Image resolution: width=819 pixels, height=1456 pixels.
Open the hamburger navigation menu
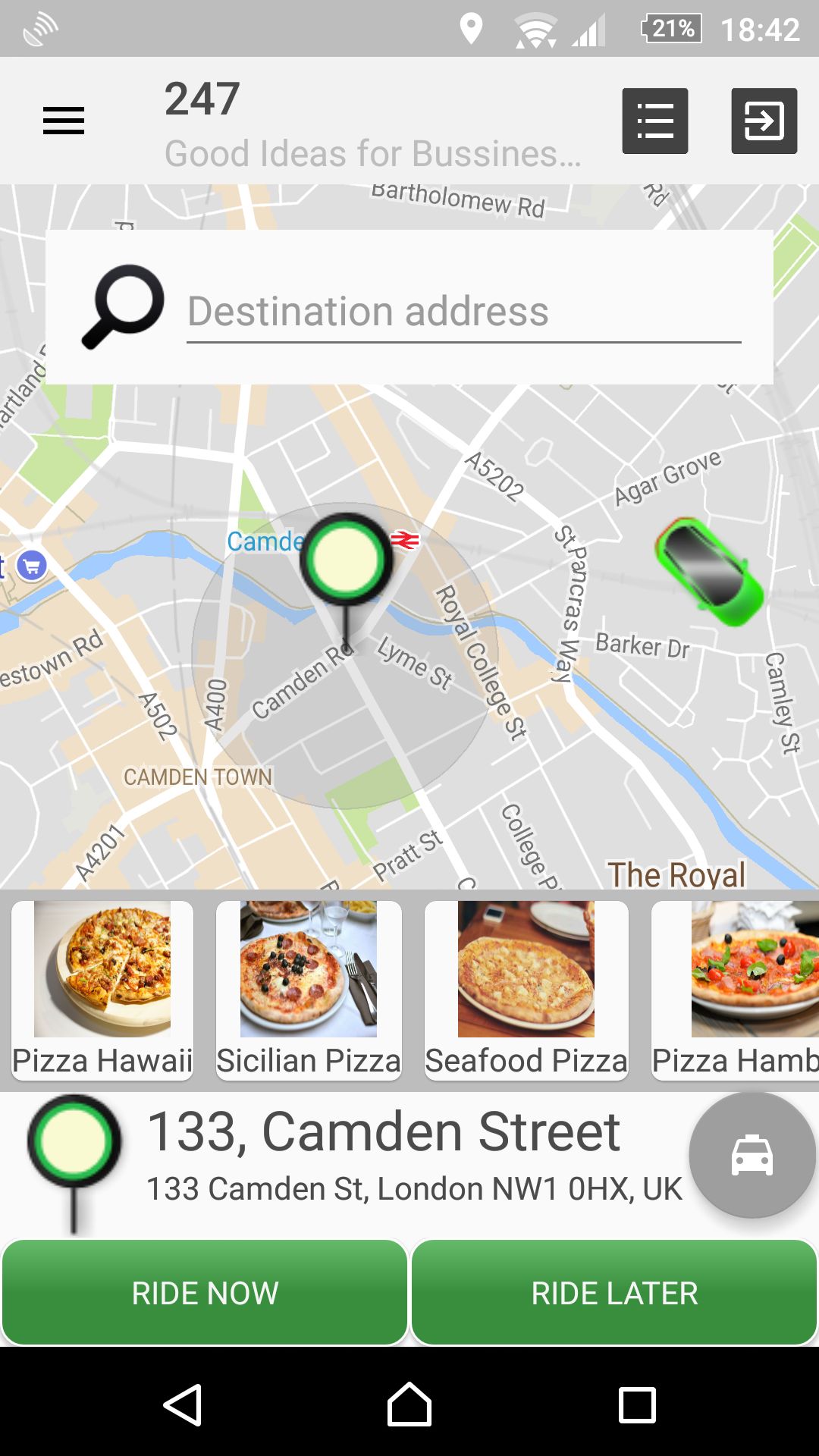click(x=64, y=121)
